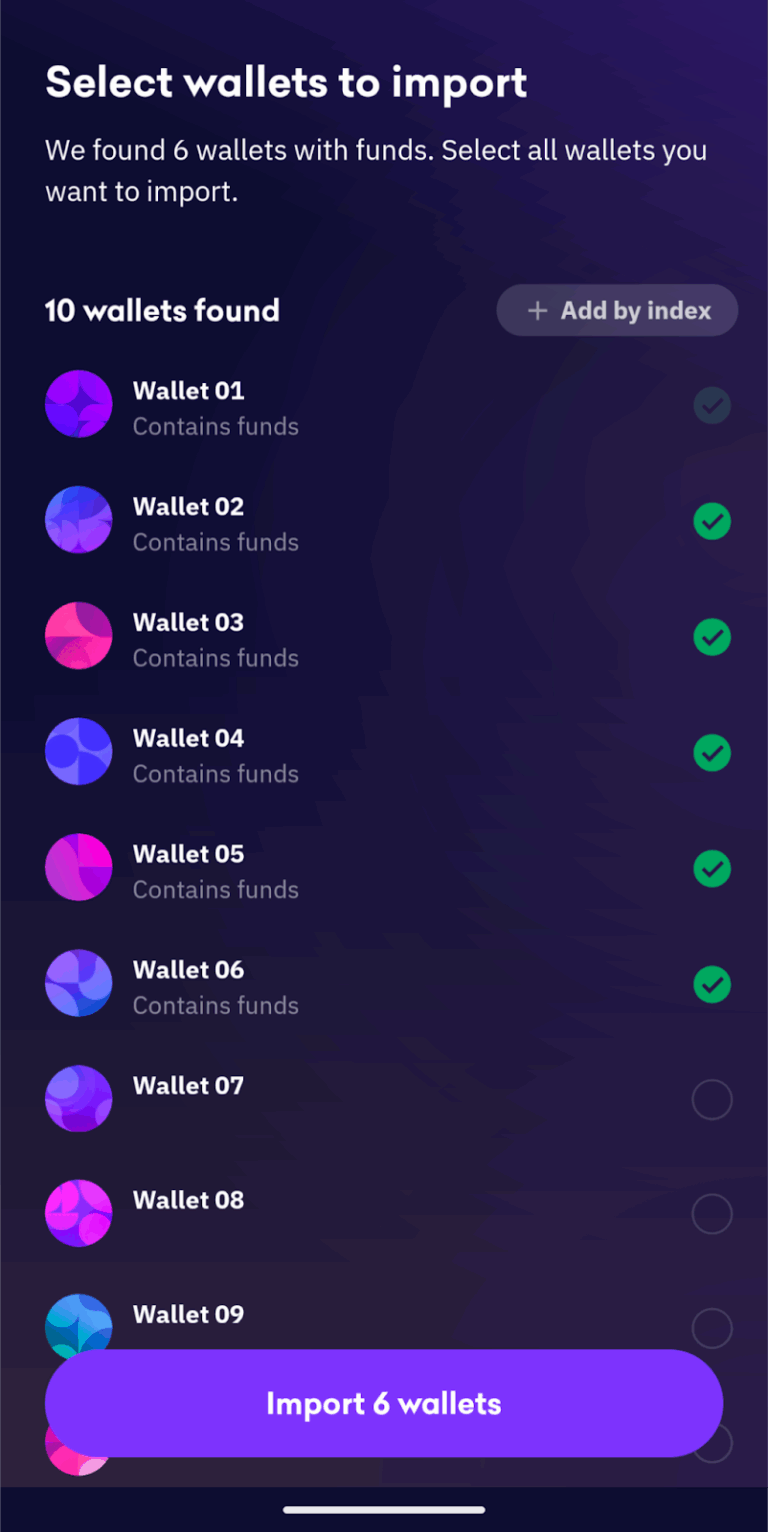The width and height of the screenshot is (768, 1532).
Task: Click the blue Wallet 04 avatar
Action: tap(78, 751)
